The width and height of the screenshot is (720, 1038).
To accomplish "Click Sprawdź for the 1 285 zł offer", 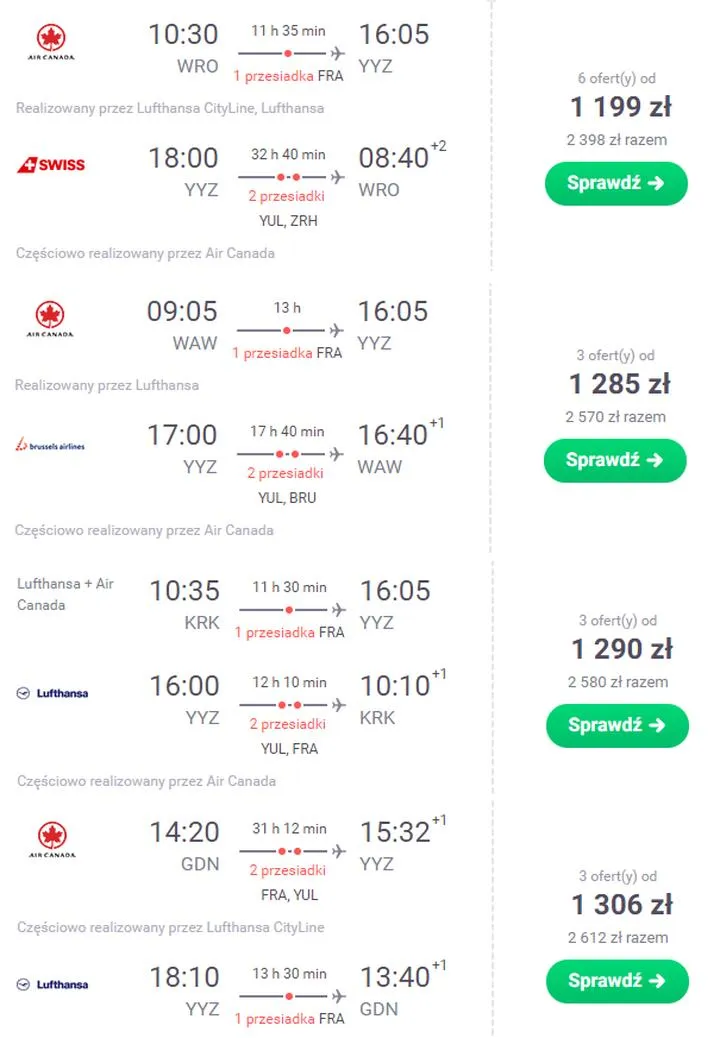I will click(x=614, y=461).
